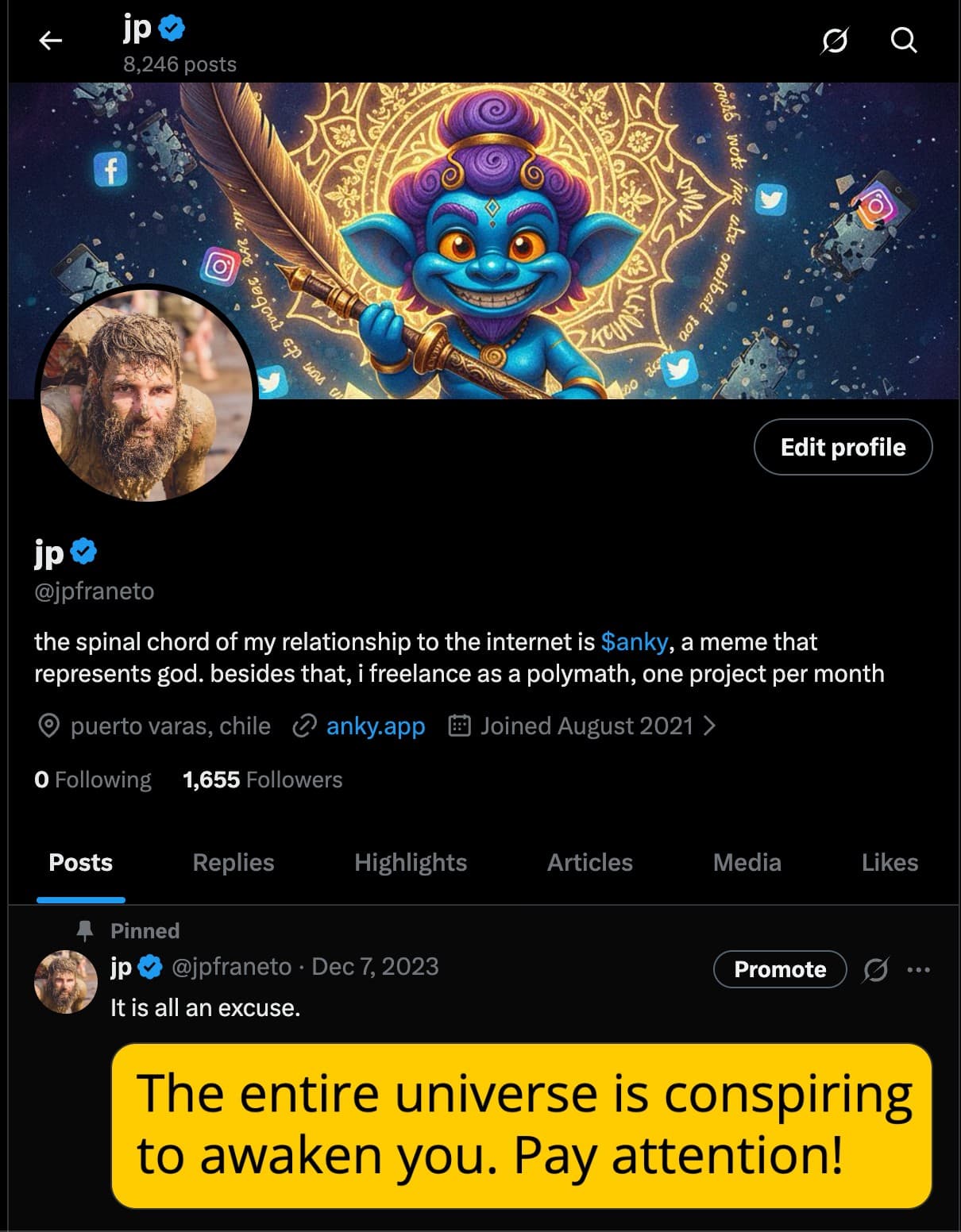Switch to the Media tab

(747, 862)
